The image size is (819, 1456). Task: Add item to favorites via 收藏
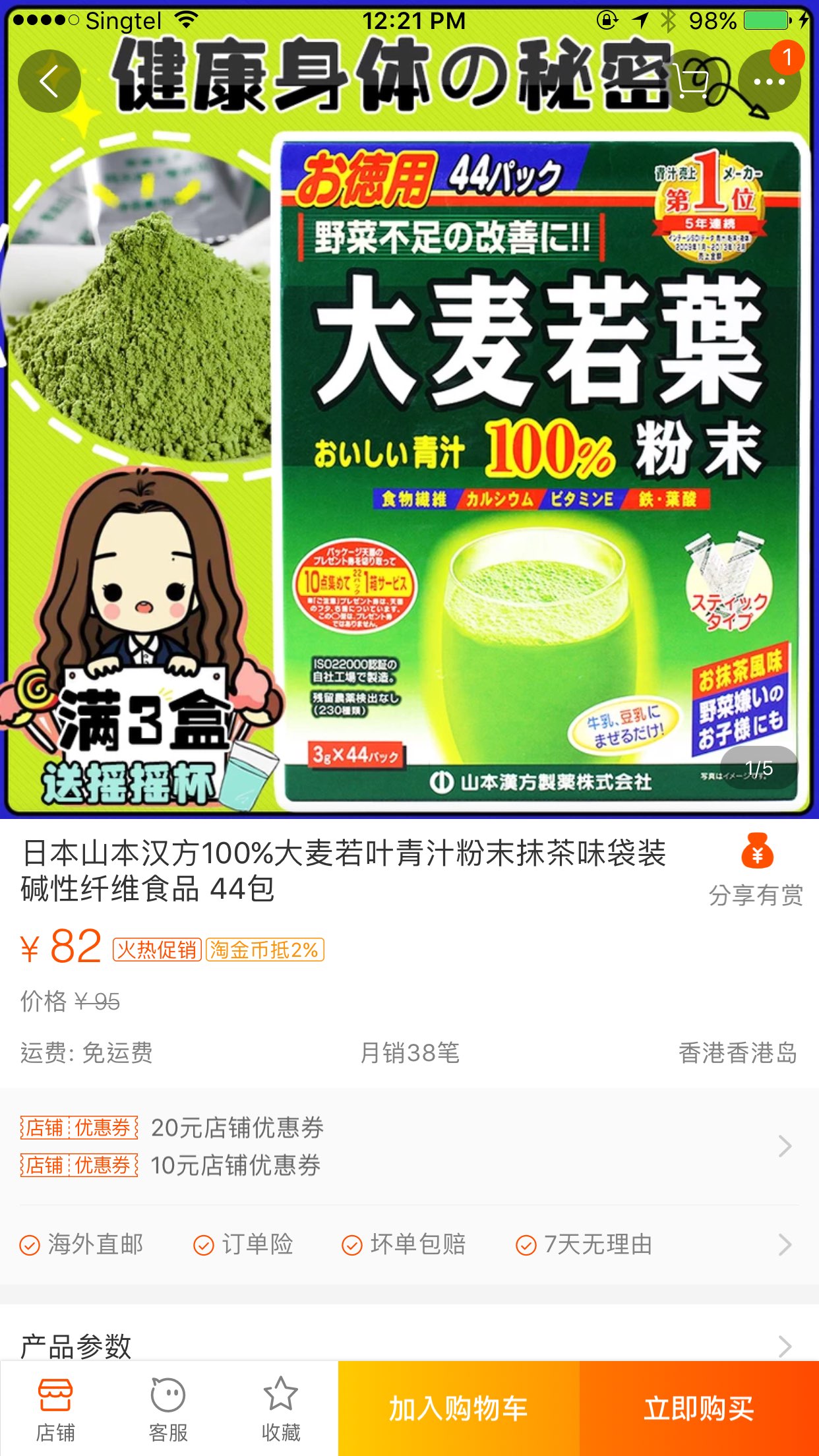[281, 1409]
